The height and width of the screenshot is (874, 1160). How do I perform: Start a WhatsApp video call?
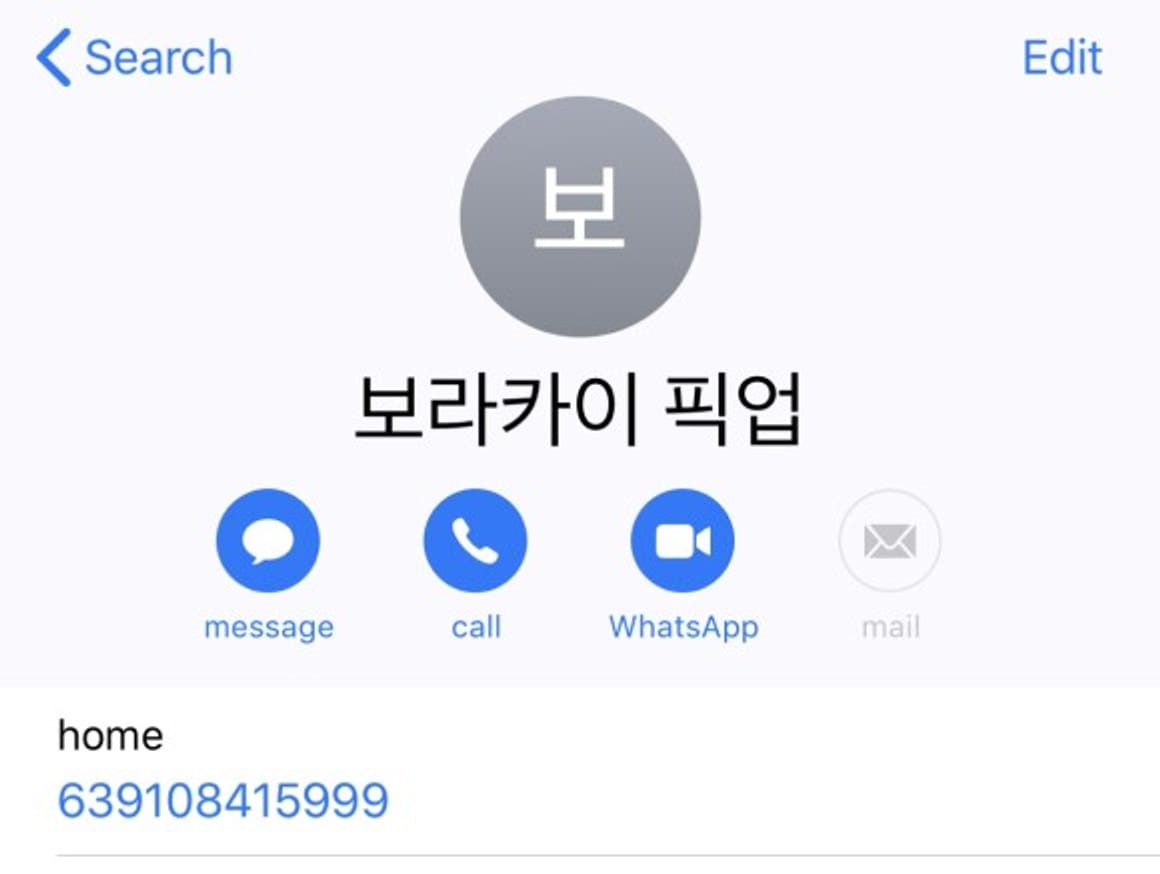click(x=683, y=541)
